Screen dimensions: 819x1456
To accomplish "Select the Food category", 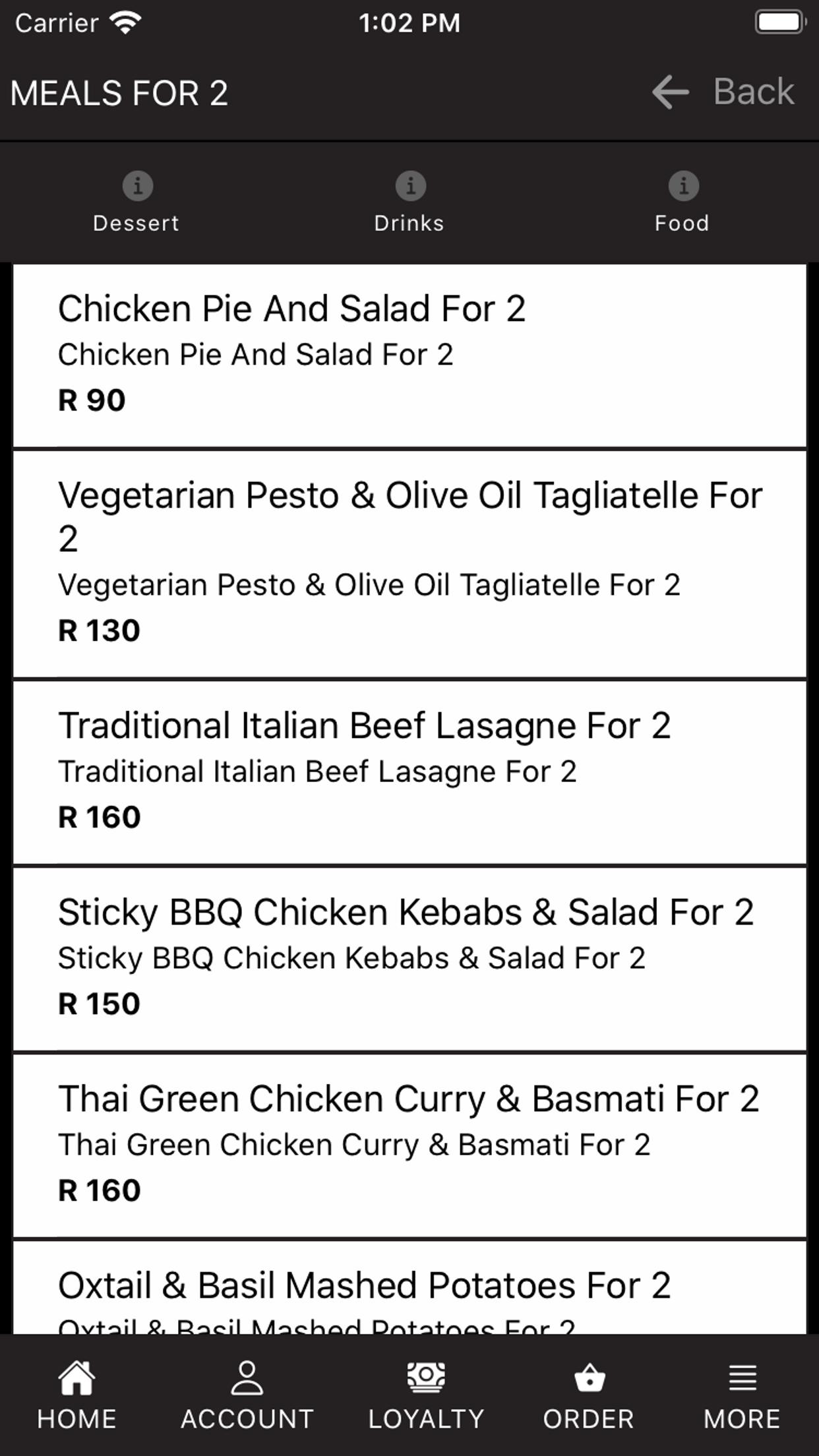I will click(x=682, y=202).
